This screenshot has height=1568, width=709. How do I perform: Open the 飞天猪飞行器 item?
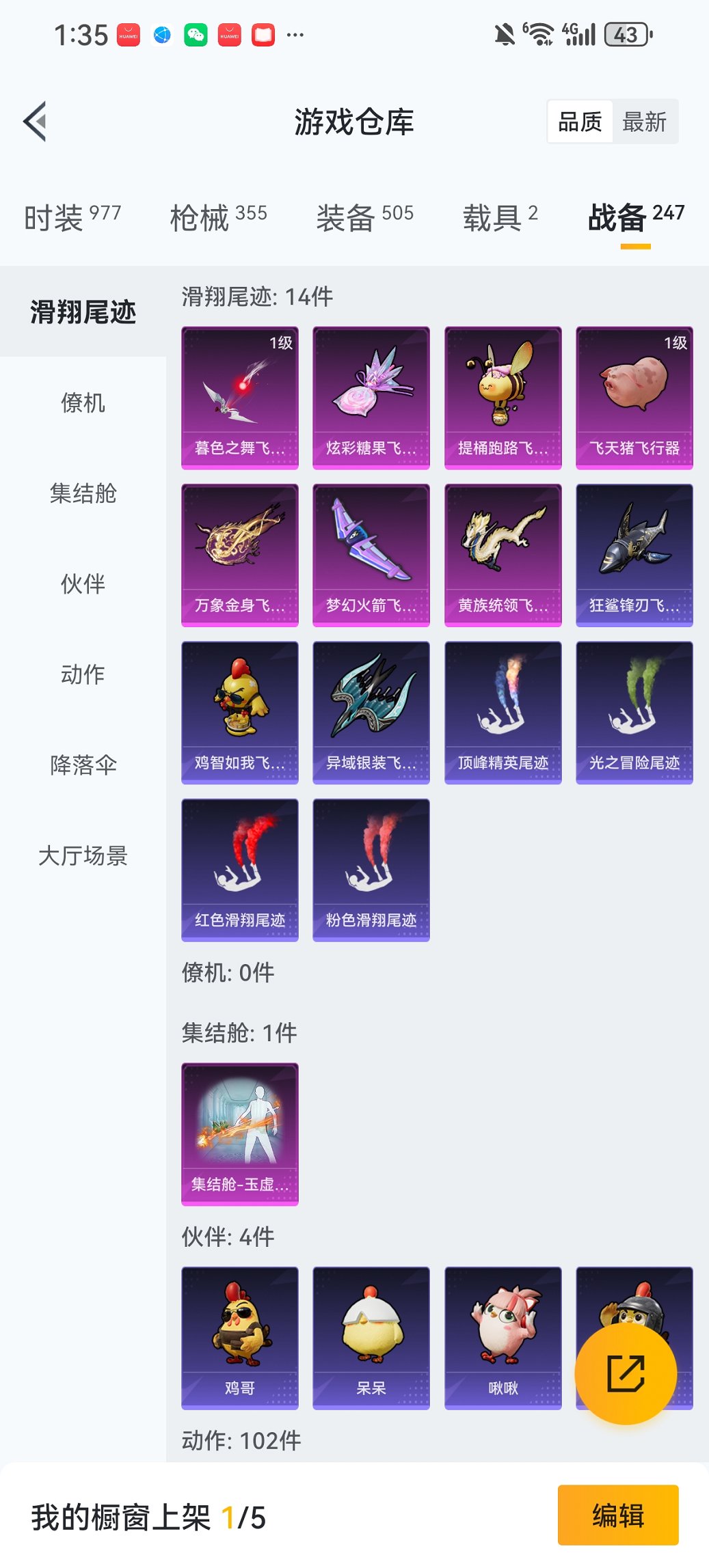(x=634, y=398)
